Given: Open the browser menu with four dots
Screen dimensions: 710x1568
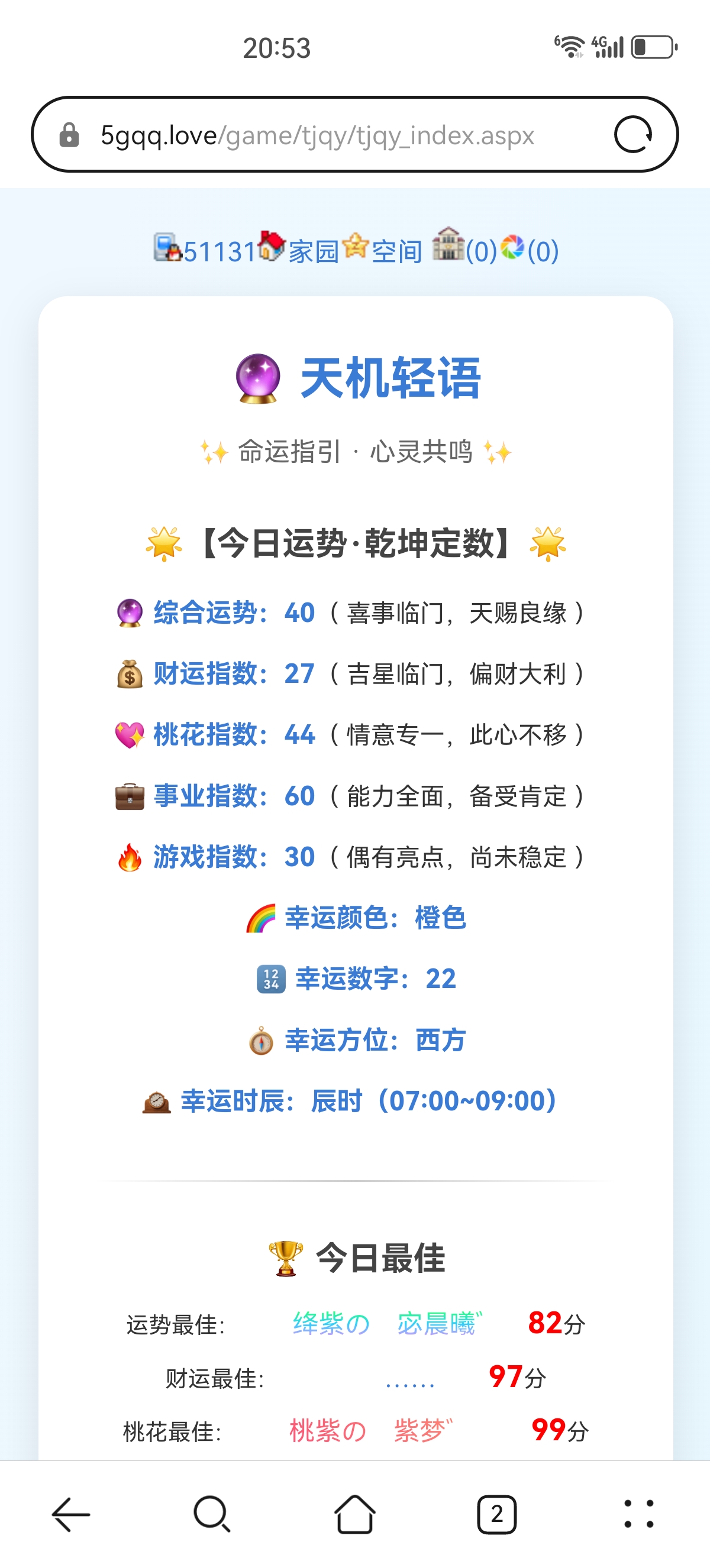Looking at the screenshot, I should click(x=639, y=1514).
